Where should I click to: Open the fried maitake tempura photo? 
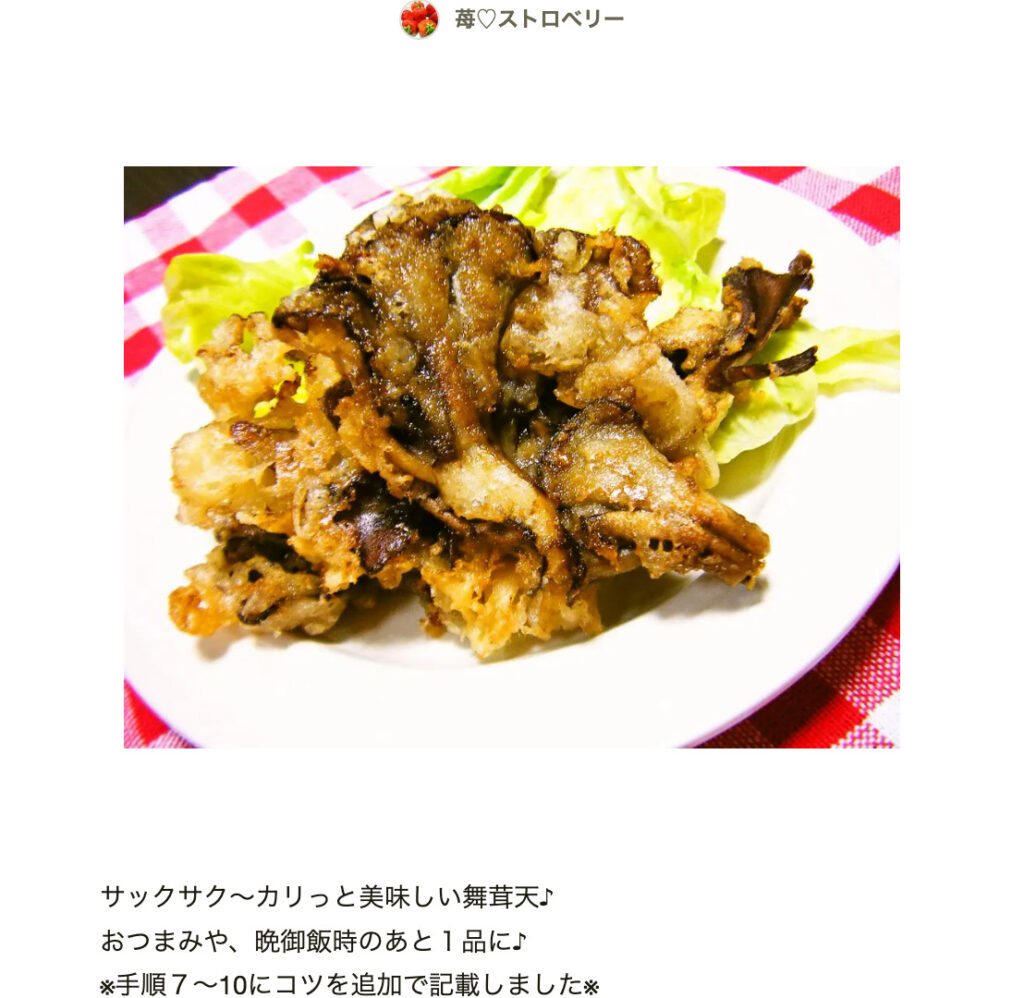pyautogui.click(x=511, y=456)
